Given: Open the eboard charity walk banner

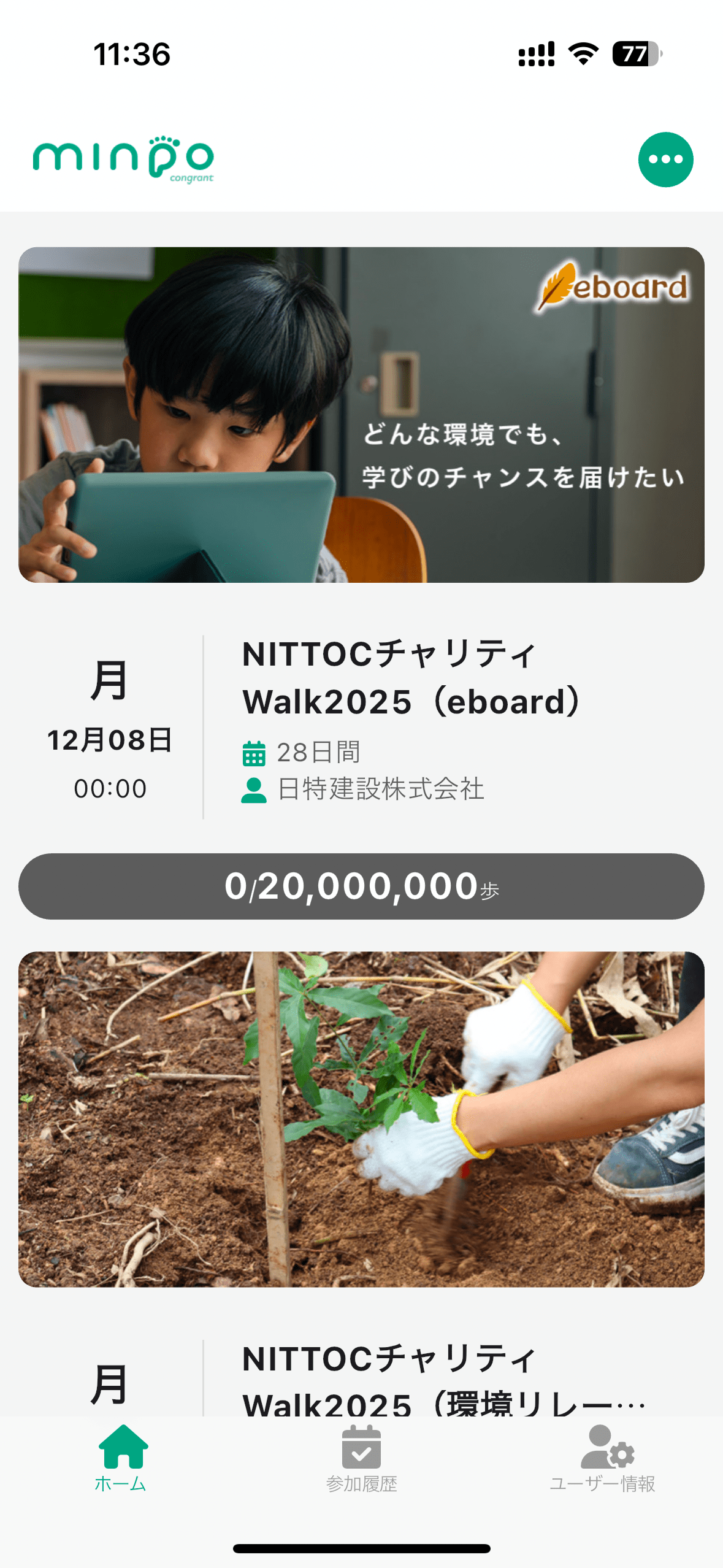Looking at the screenshot, I should 361,415.
